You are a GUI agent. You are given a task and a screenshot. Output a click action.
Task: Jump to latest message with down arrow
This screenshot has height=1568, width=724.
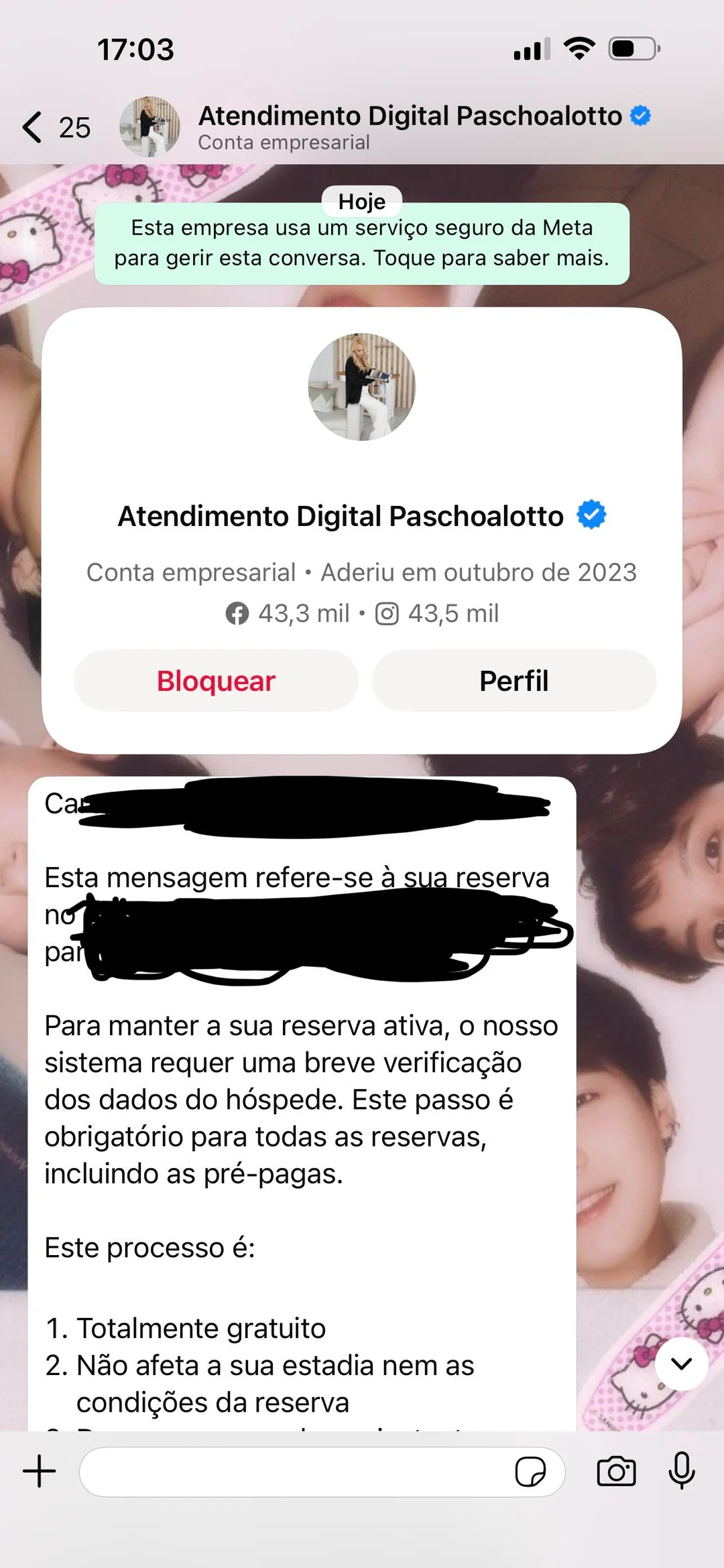pos(682,1364)
